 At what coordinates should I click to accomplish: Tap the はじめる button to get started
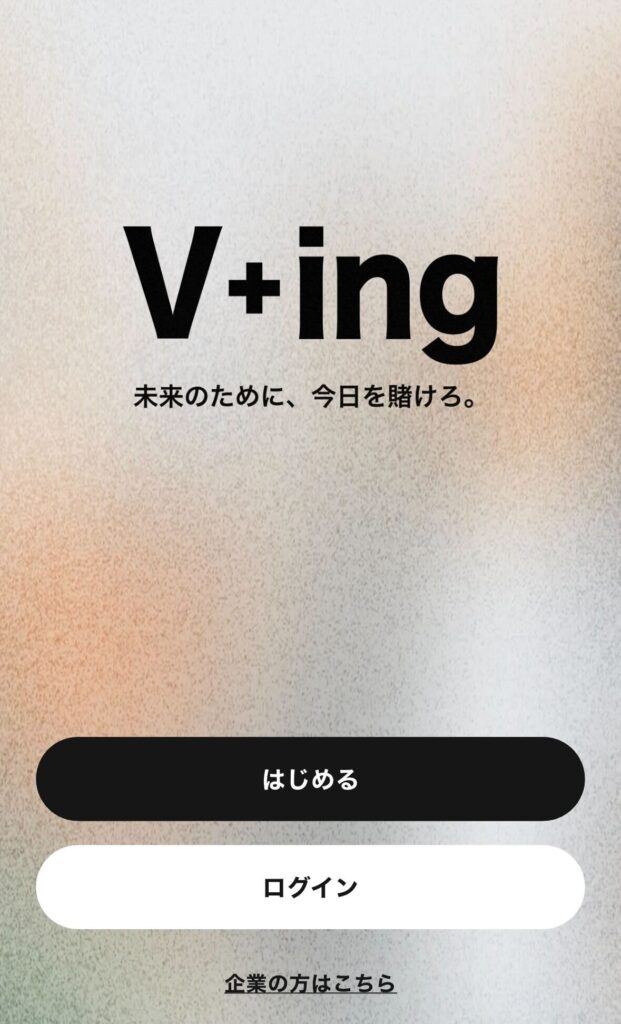(310, 779)
